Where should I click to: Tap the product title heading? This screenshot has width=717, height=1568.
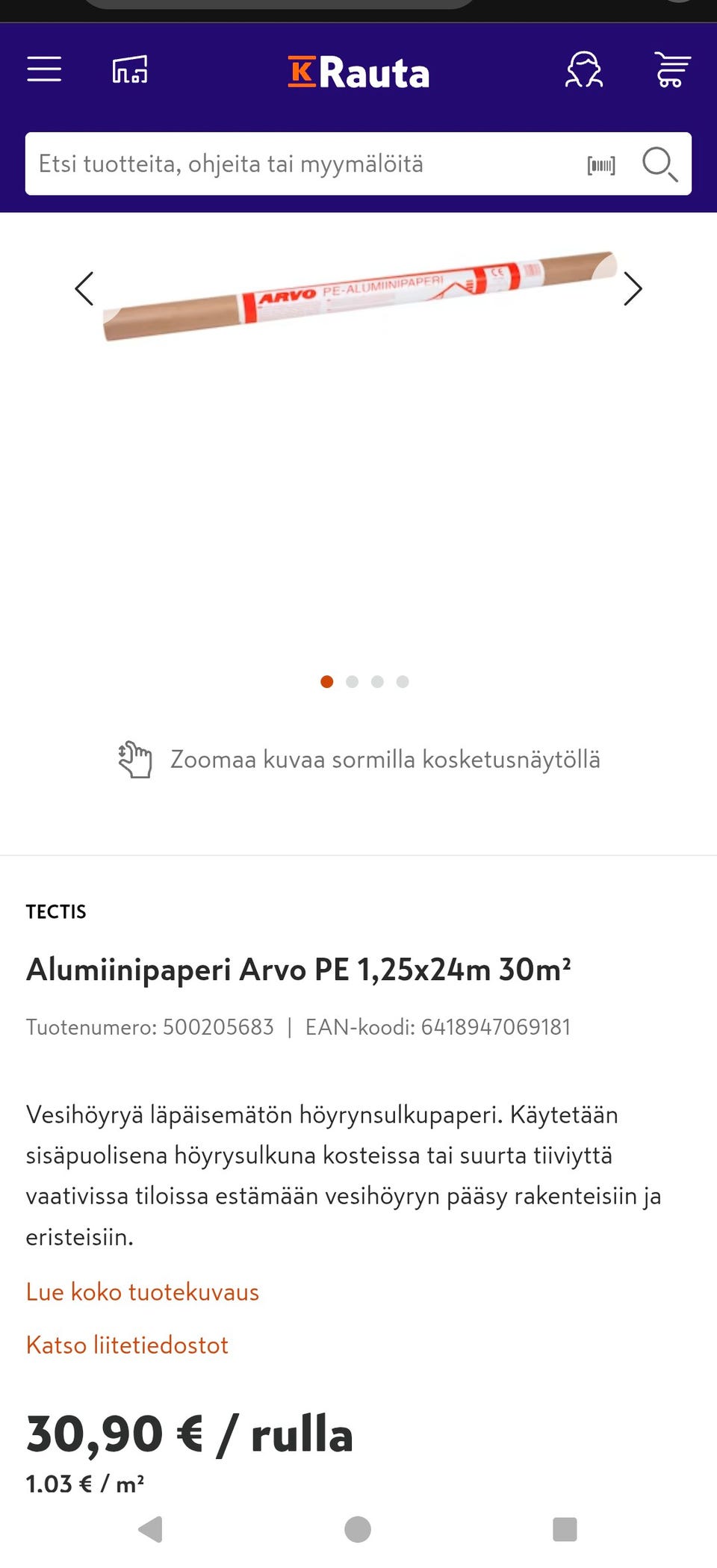point(298,969)
